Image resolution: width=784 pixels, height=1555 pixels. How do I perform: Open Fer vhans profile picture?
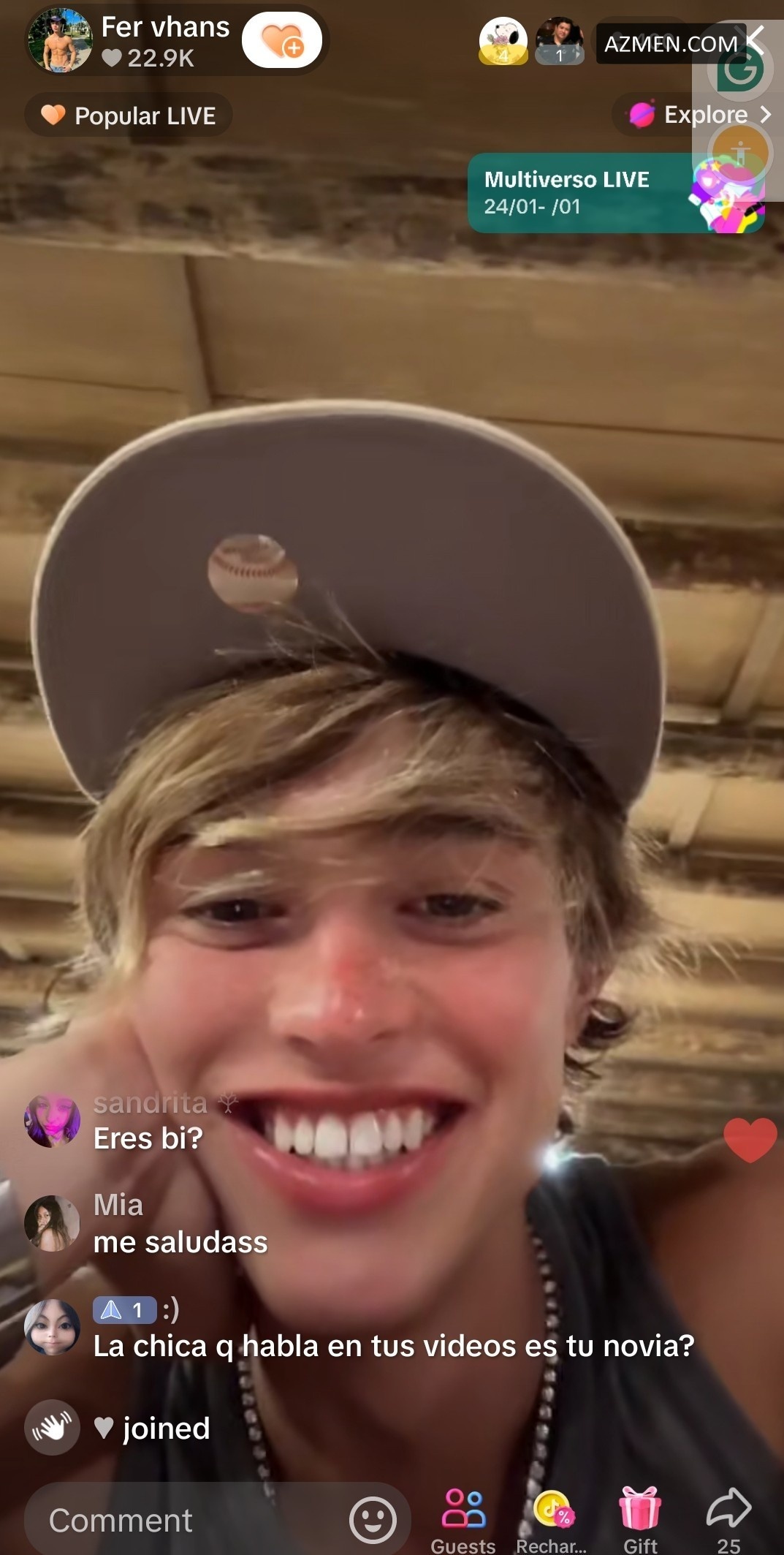[60, 40]
